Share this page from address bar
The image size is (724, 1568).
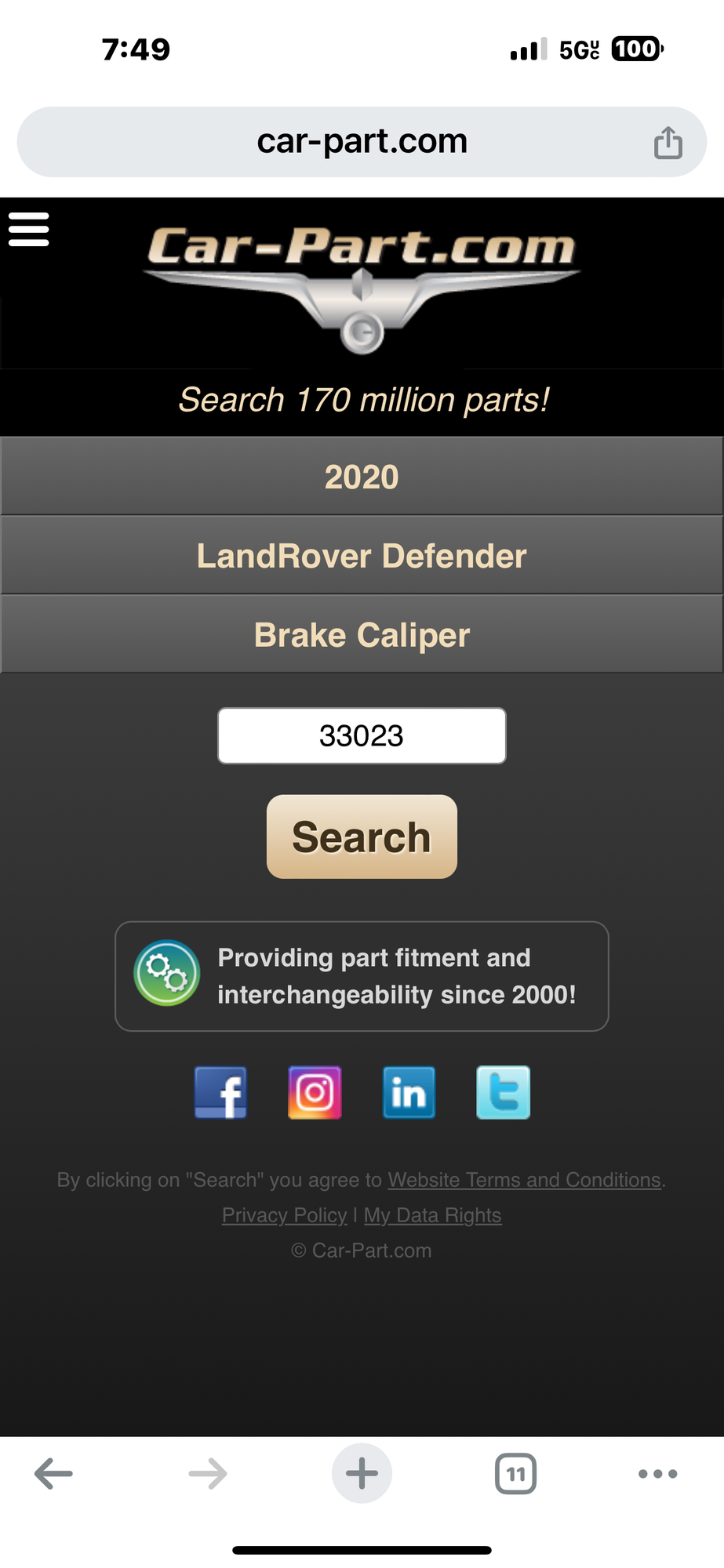668,143
